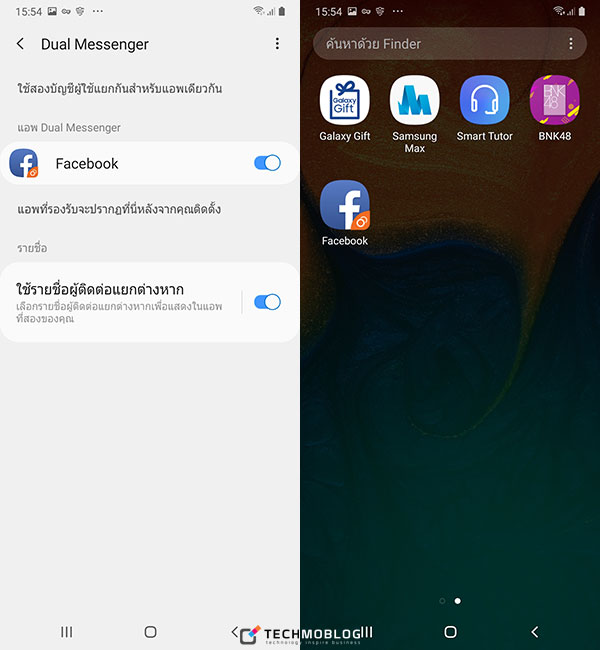Open the Finder search bar's more options

[571, 44]
